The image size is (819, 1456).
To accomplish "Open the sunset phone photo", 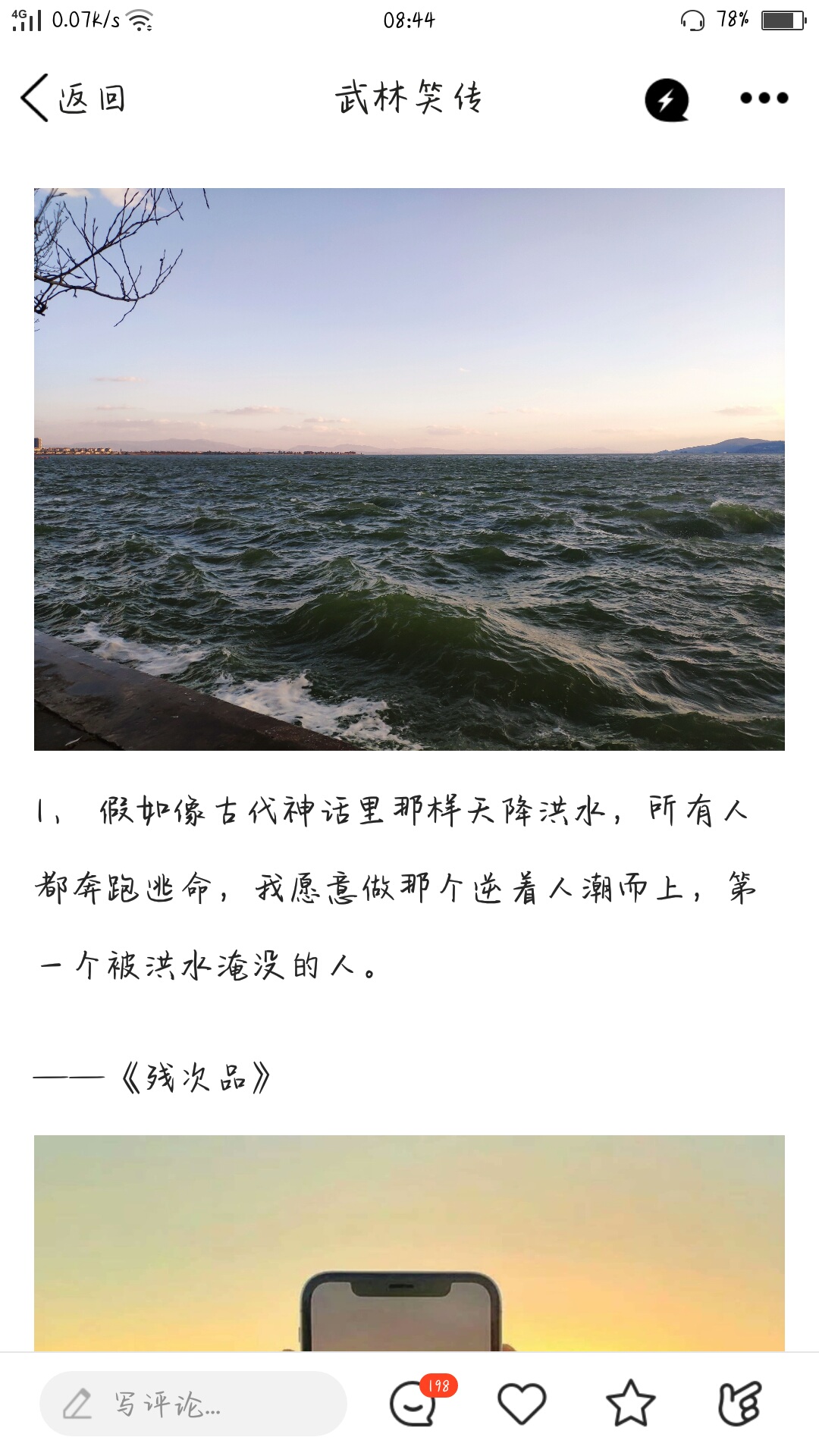I will coord(409,1244).
